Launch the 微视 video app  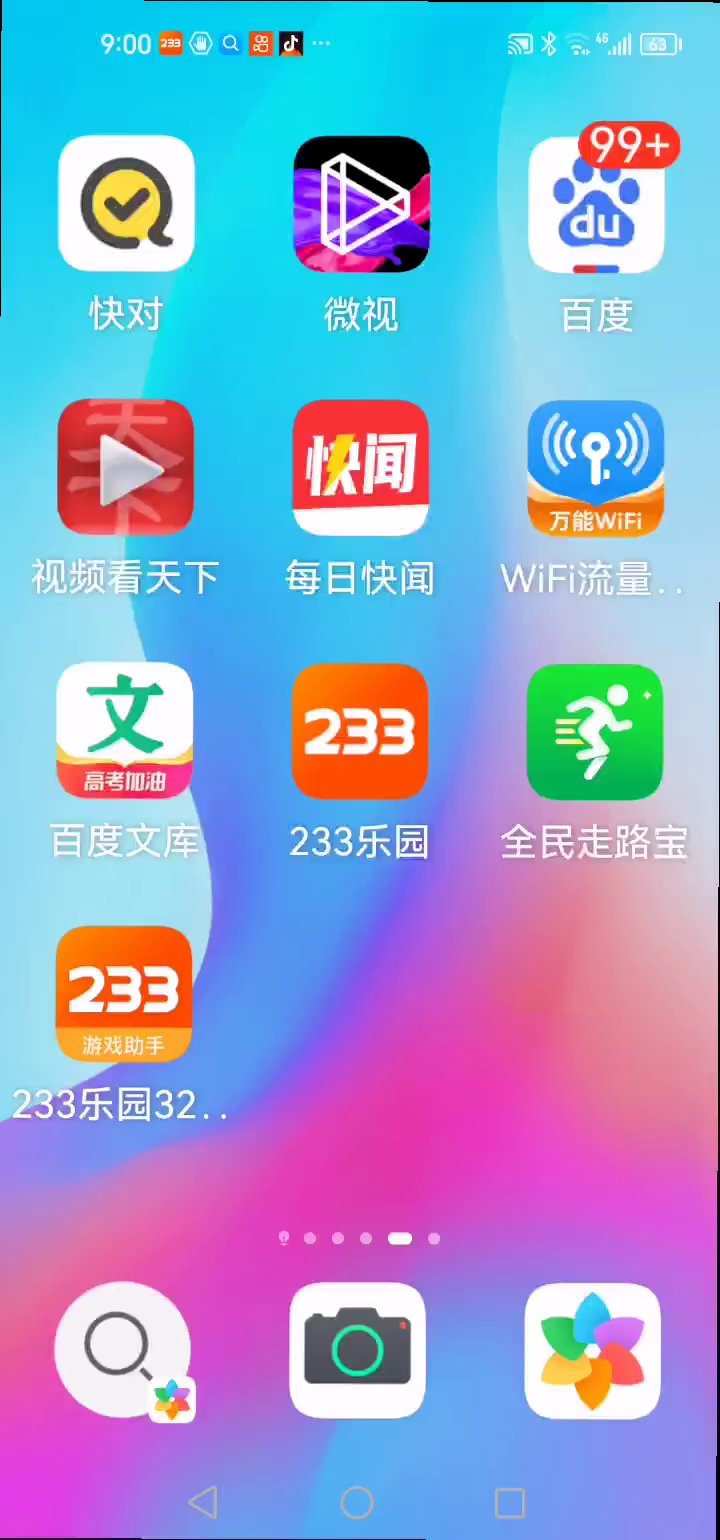361,204
